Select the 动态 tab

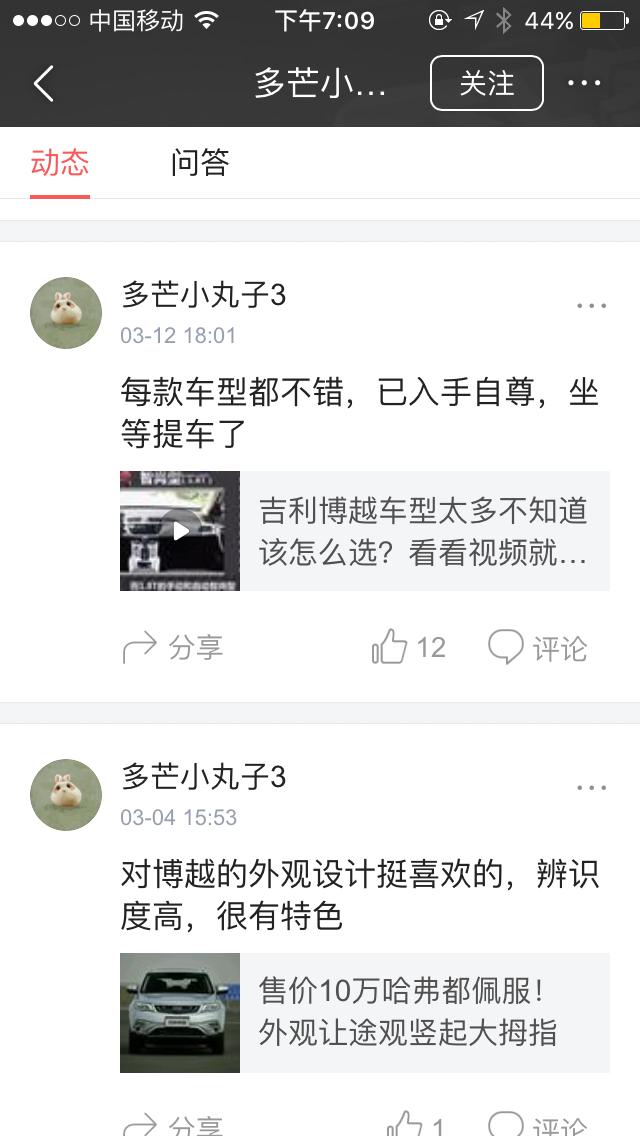pyautogui.click(x=60, y=163)
